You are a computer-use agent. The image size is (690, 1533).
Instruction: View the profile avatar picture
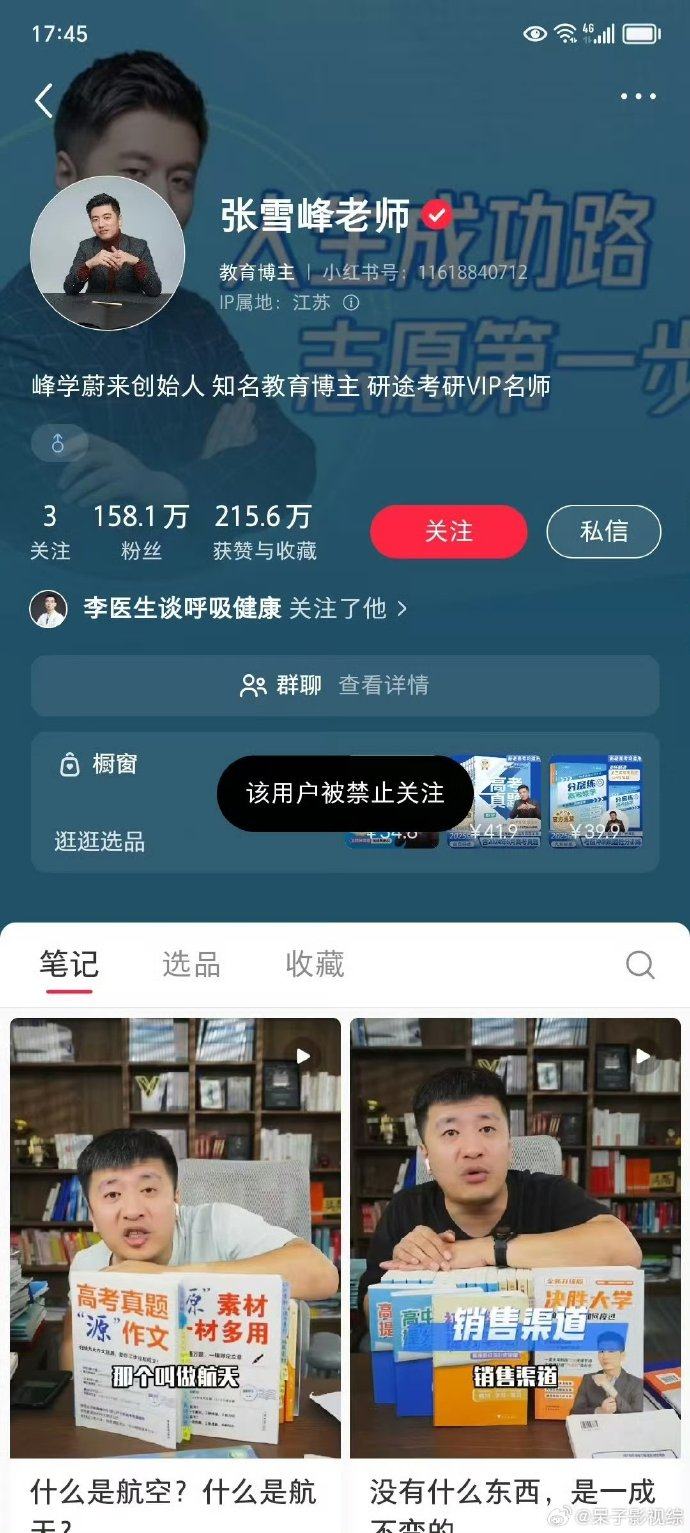108,253
